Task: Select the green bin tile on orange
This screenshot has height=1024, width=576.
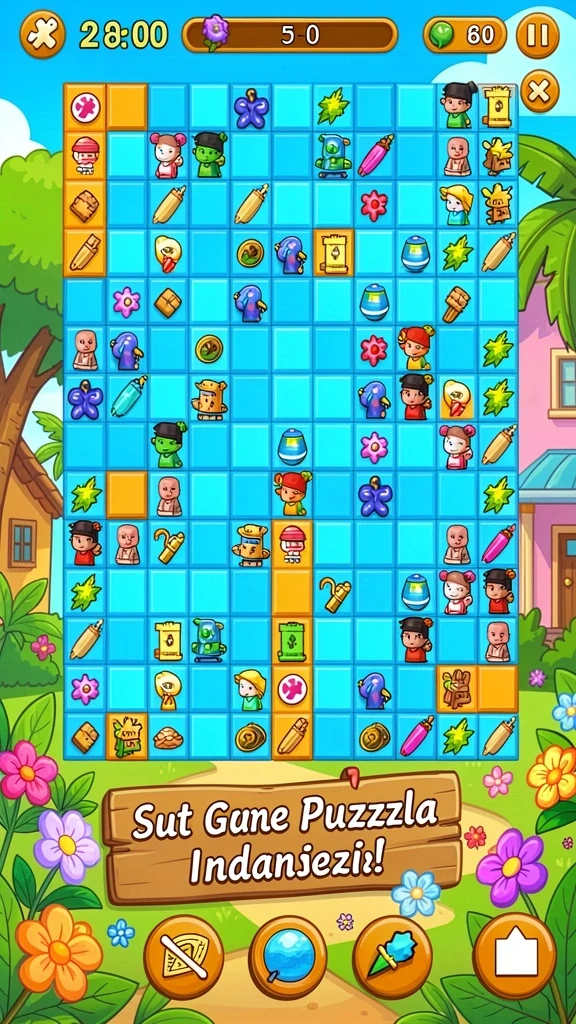Action: [291, 641]
